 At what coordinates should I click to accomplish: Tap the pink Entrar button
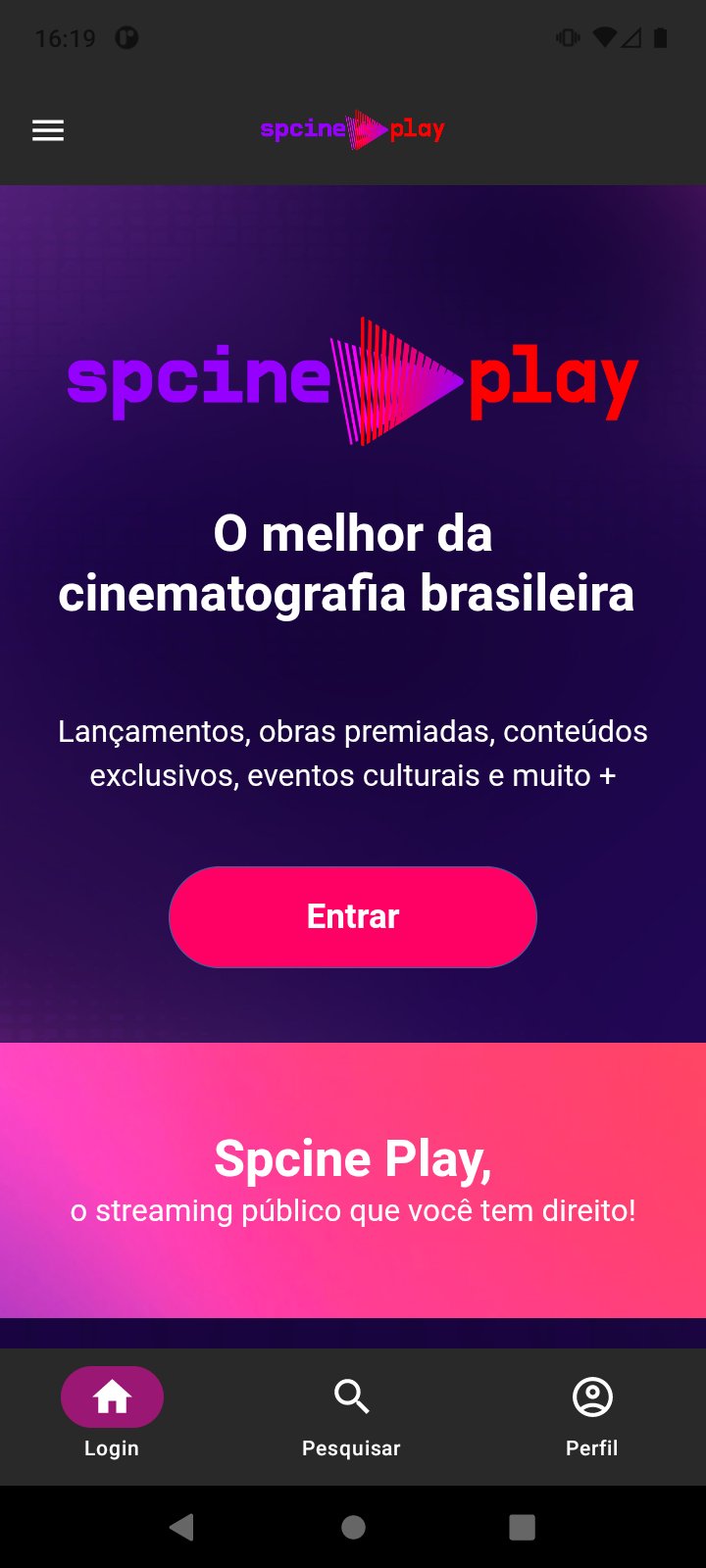(353, 916)
